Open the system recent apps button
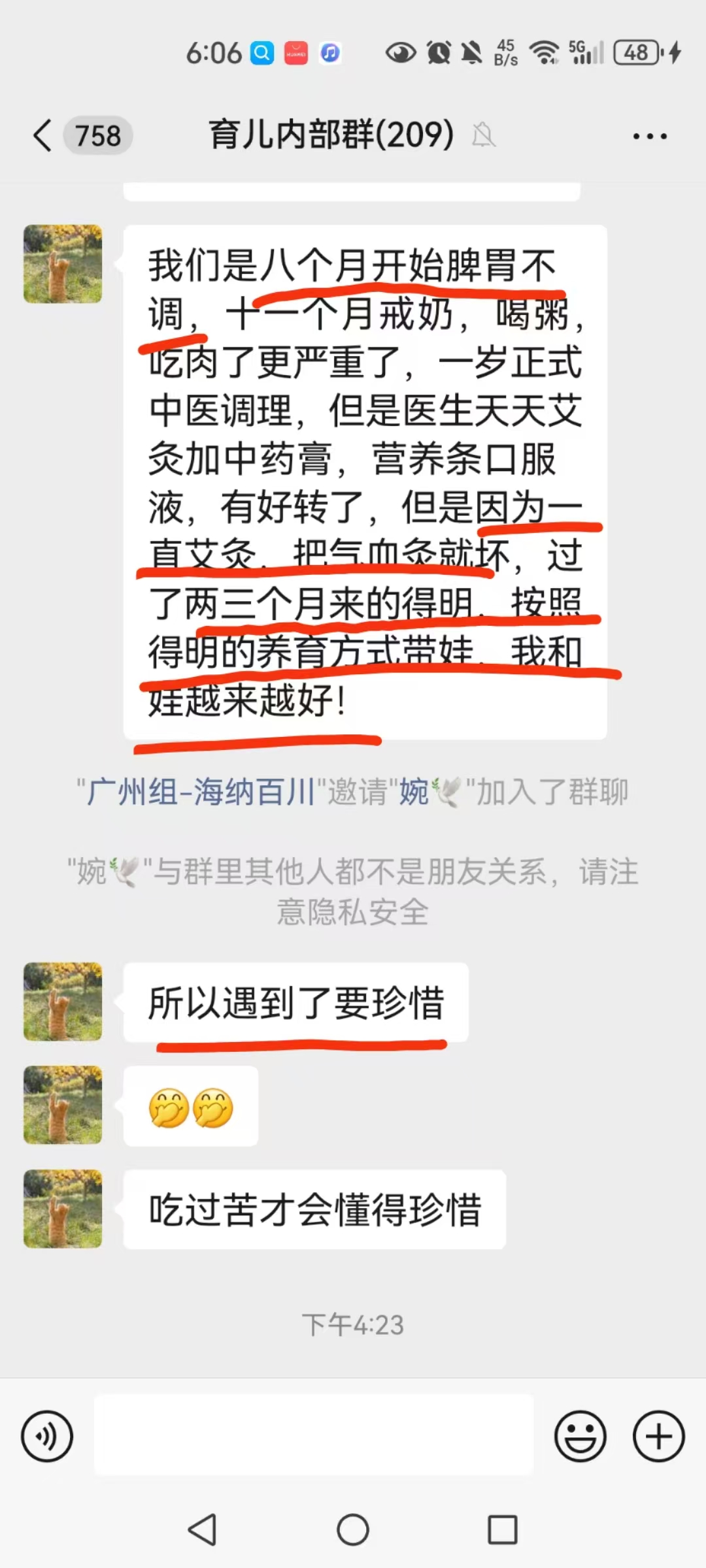706x1568 pixels. (502, 1530)
